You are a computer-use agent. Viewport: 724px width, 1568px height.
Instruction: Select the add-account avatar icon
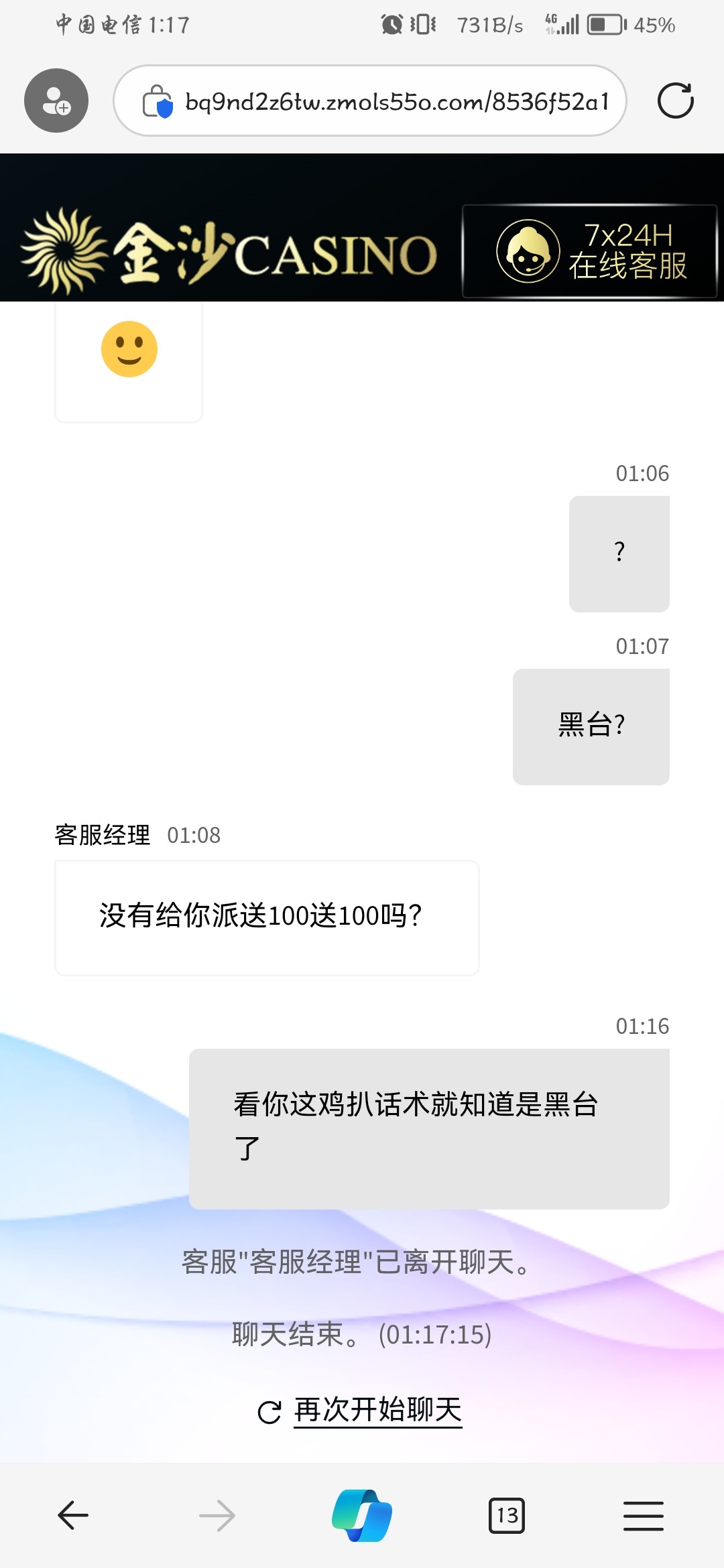click(56, 99)
